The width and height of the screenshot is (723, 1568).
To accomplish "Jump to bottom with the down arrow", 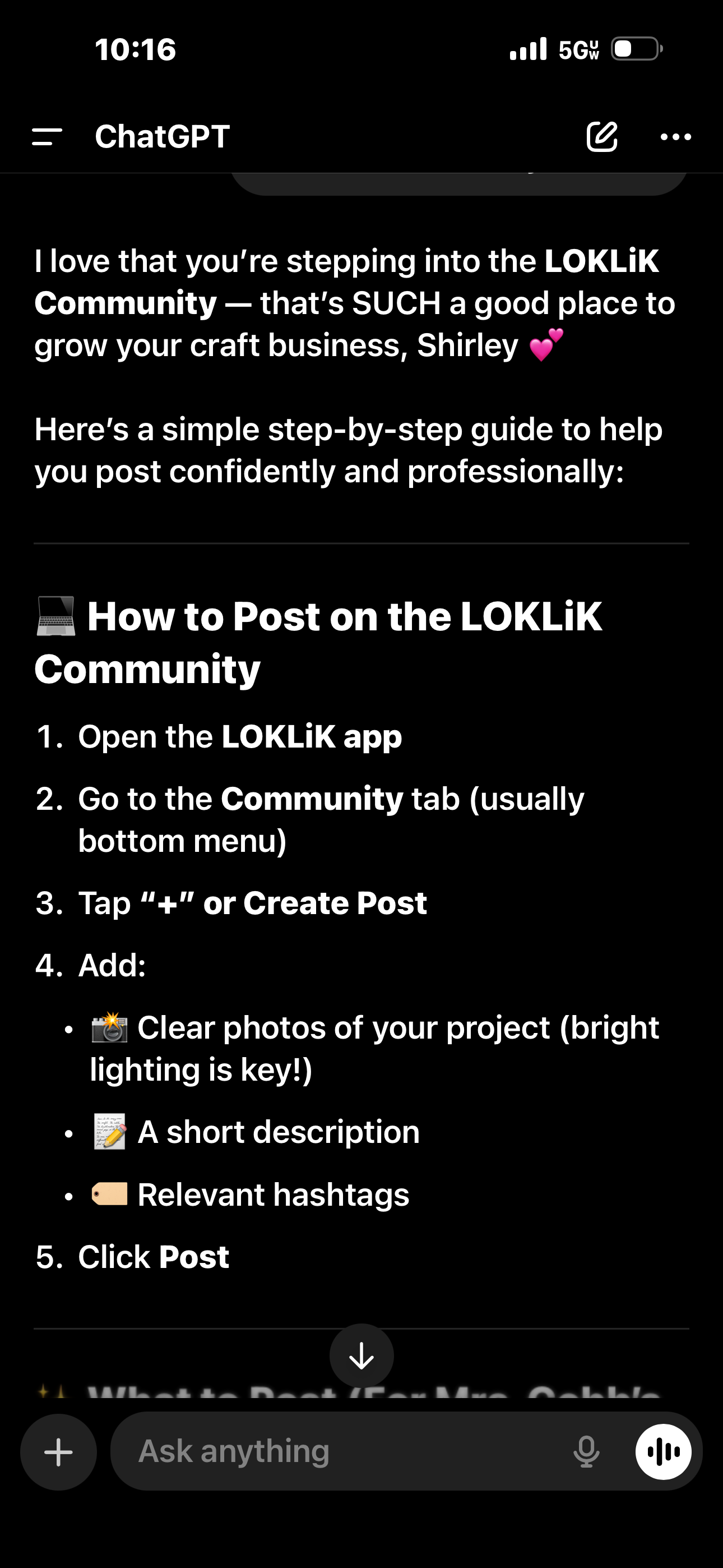I will pos(361,1355).
